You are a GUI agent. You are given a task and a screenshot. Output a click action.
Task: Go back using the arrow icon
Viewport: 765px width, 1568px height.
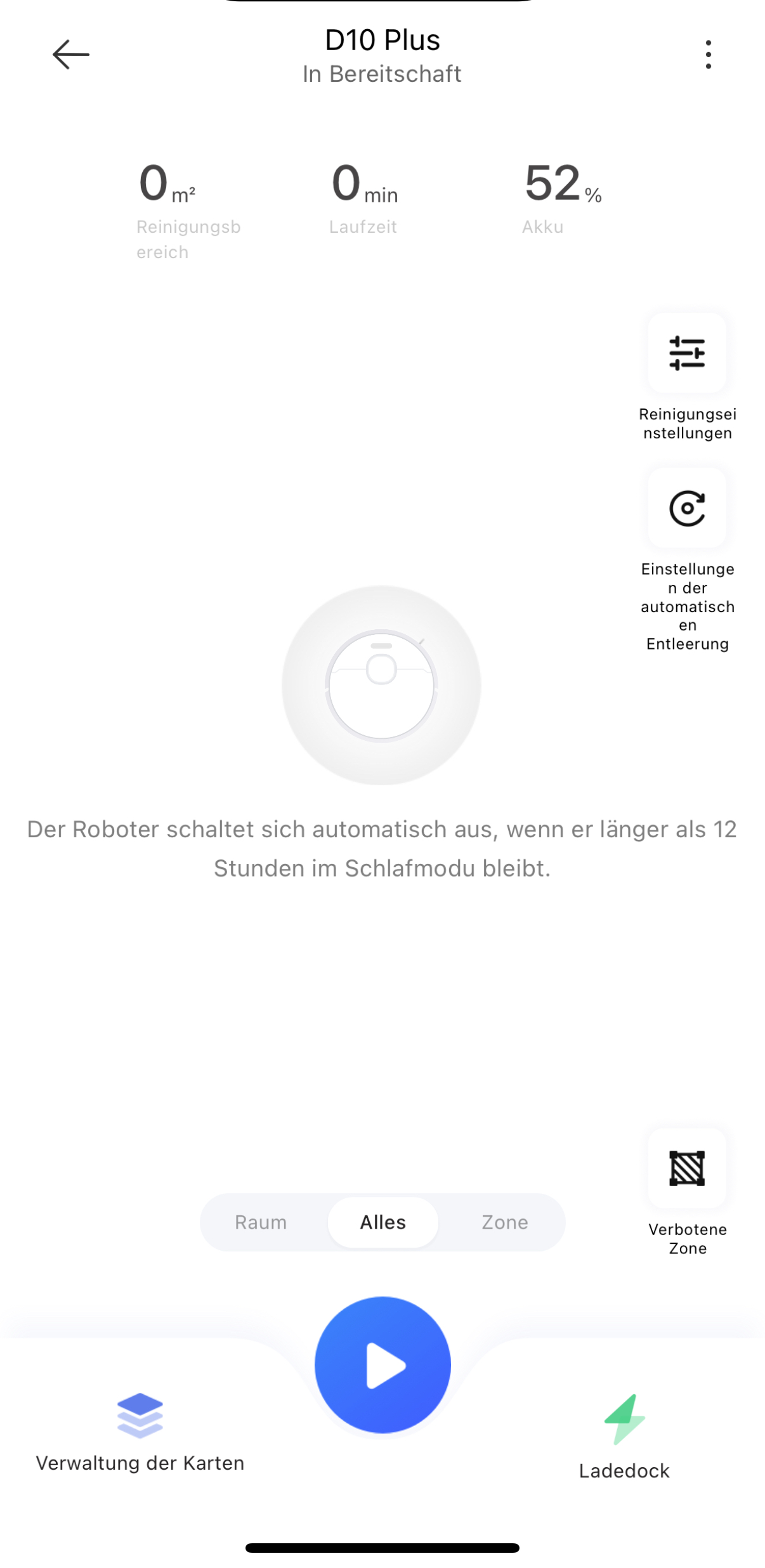coord(70,55)
